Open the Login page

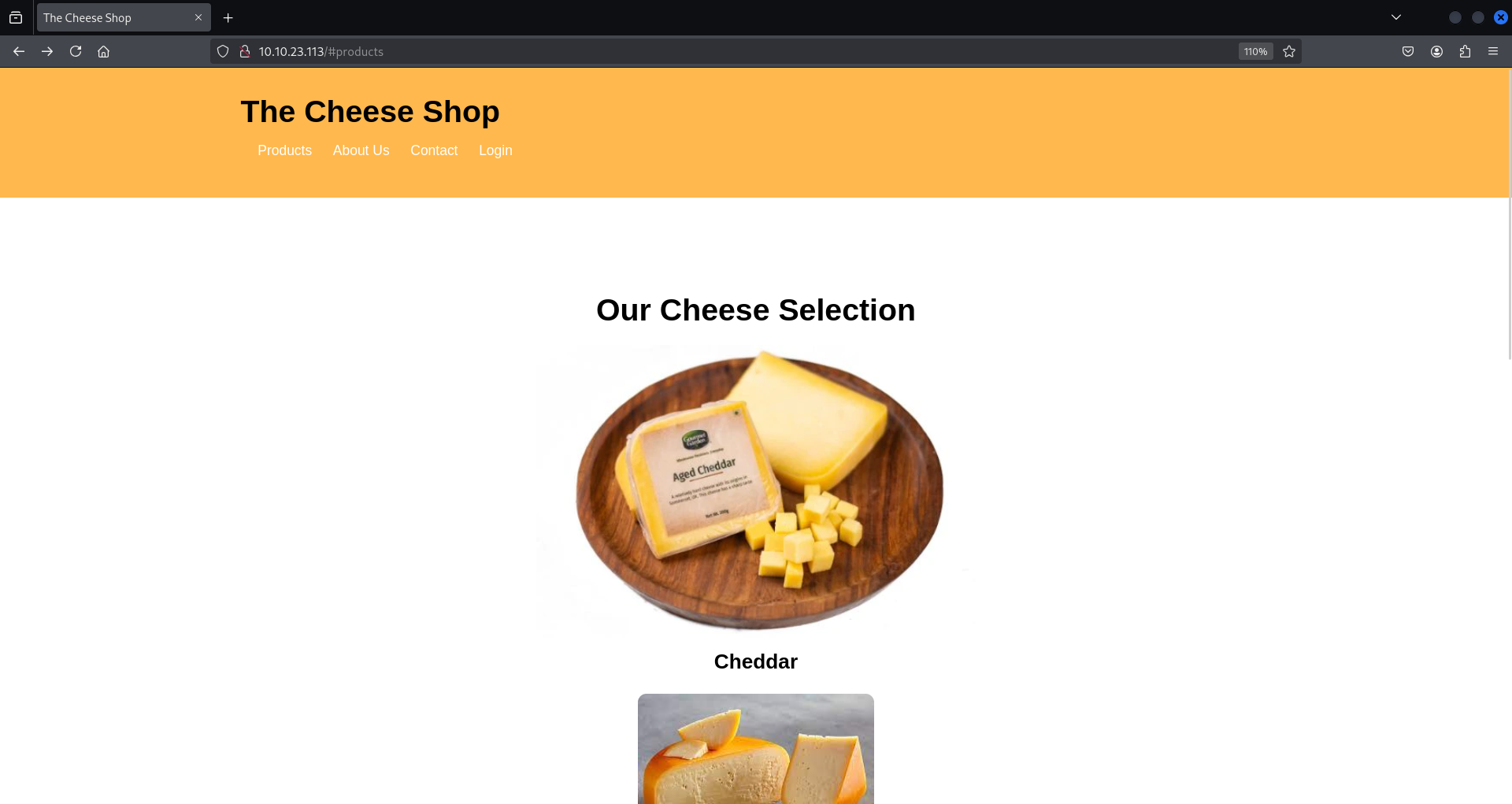(x=495, y=150)
